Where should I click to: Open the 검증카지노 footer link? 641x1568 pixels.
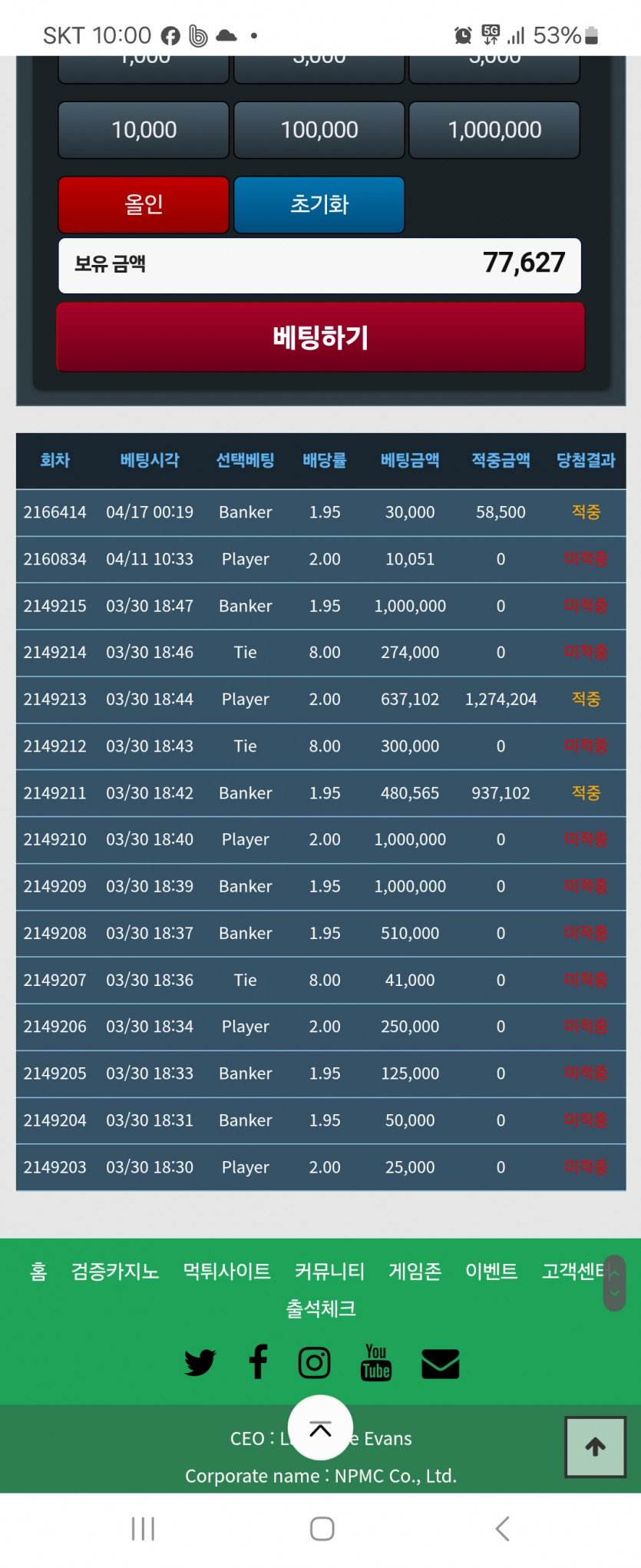click(x=115, y=1272)
